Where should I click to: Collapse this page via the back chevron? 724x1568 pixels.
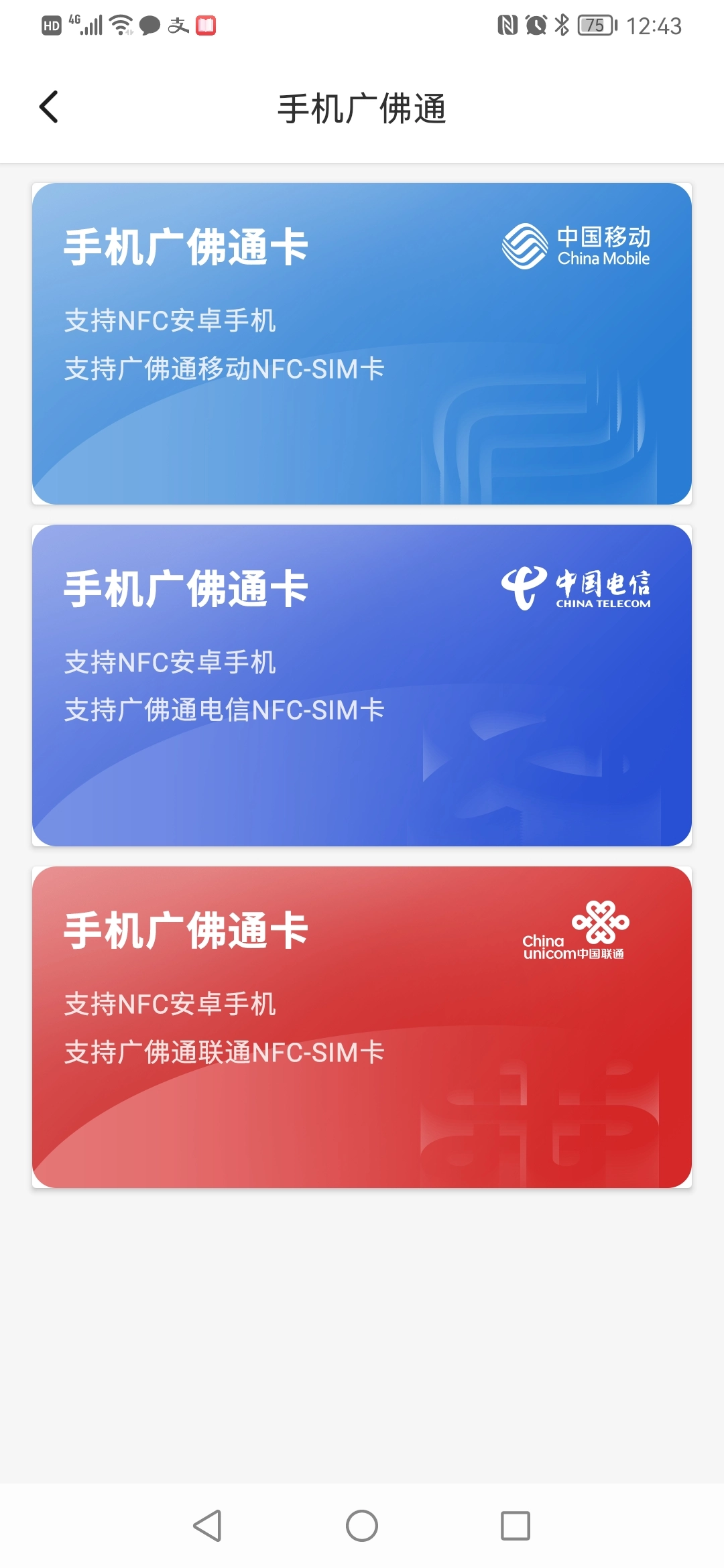point(48,107)
